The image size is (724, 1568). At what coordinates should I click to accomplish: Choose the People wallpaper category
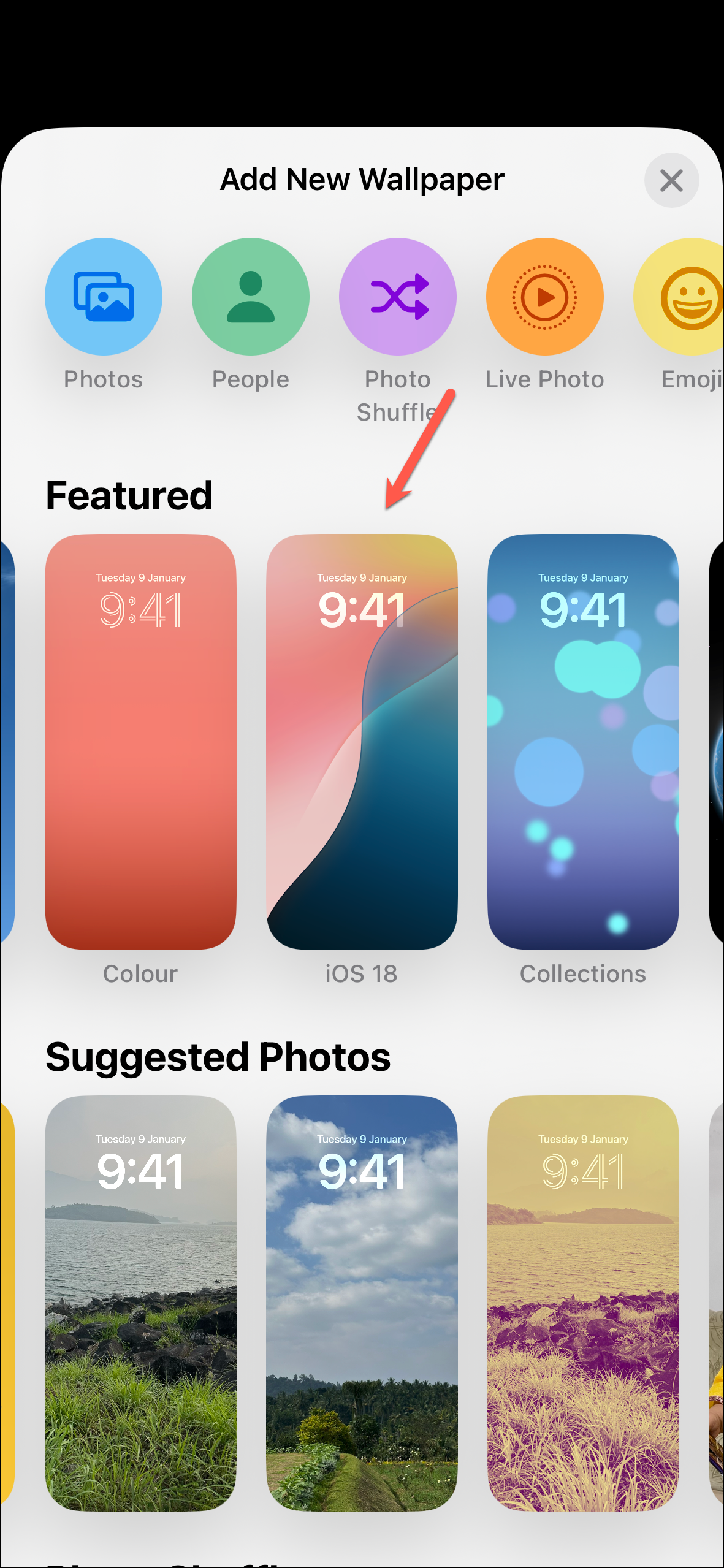coord(250,297)
